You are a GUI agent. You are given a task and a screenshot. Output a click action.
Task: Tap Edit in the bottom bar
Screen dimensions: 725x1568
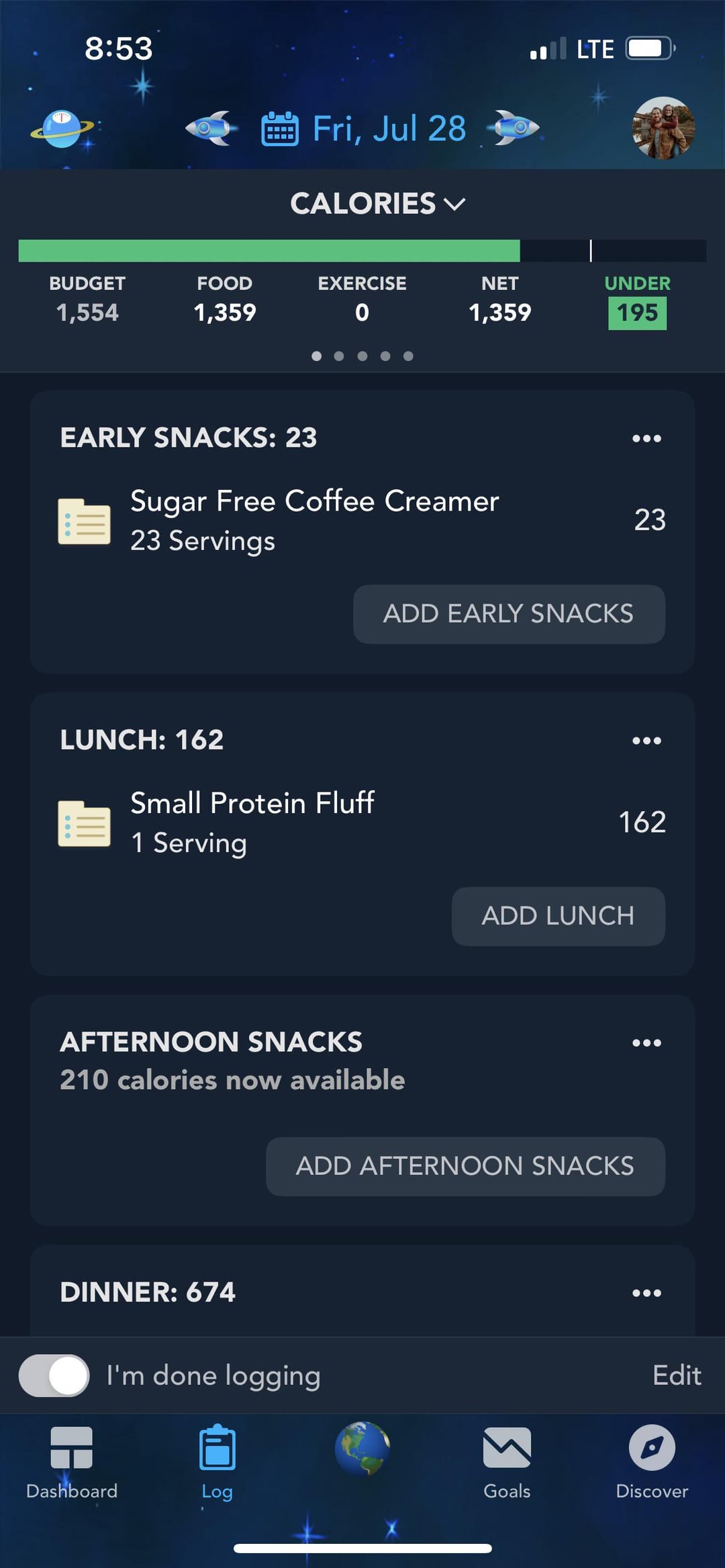pos(677,1375)
